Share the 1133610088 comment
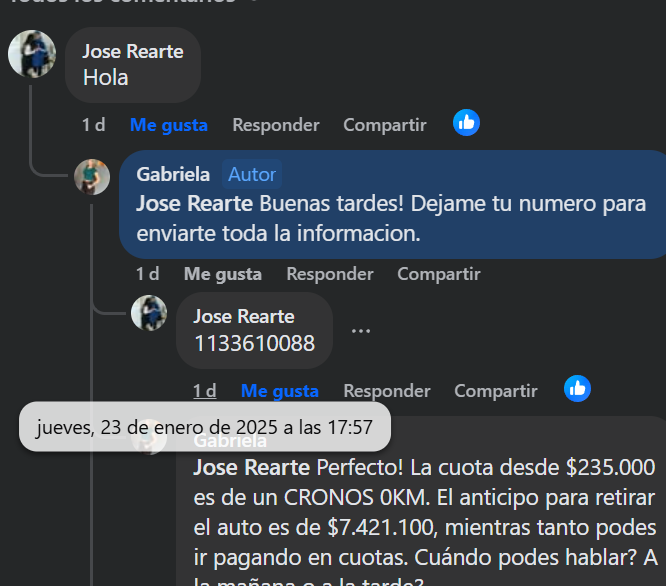 tap(495, 391)
